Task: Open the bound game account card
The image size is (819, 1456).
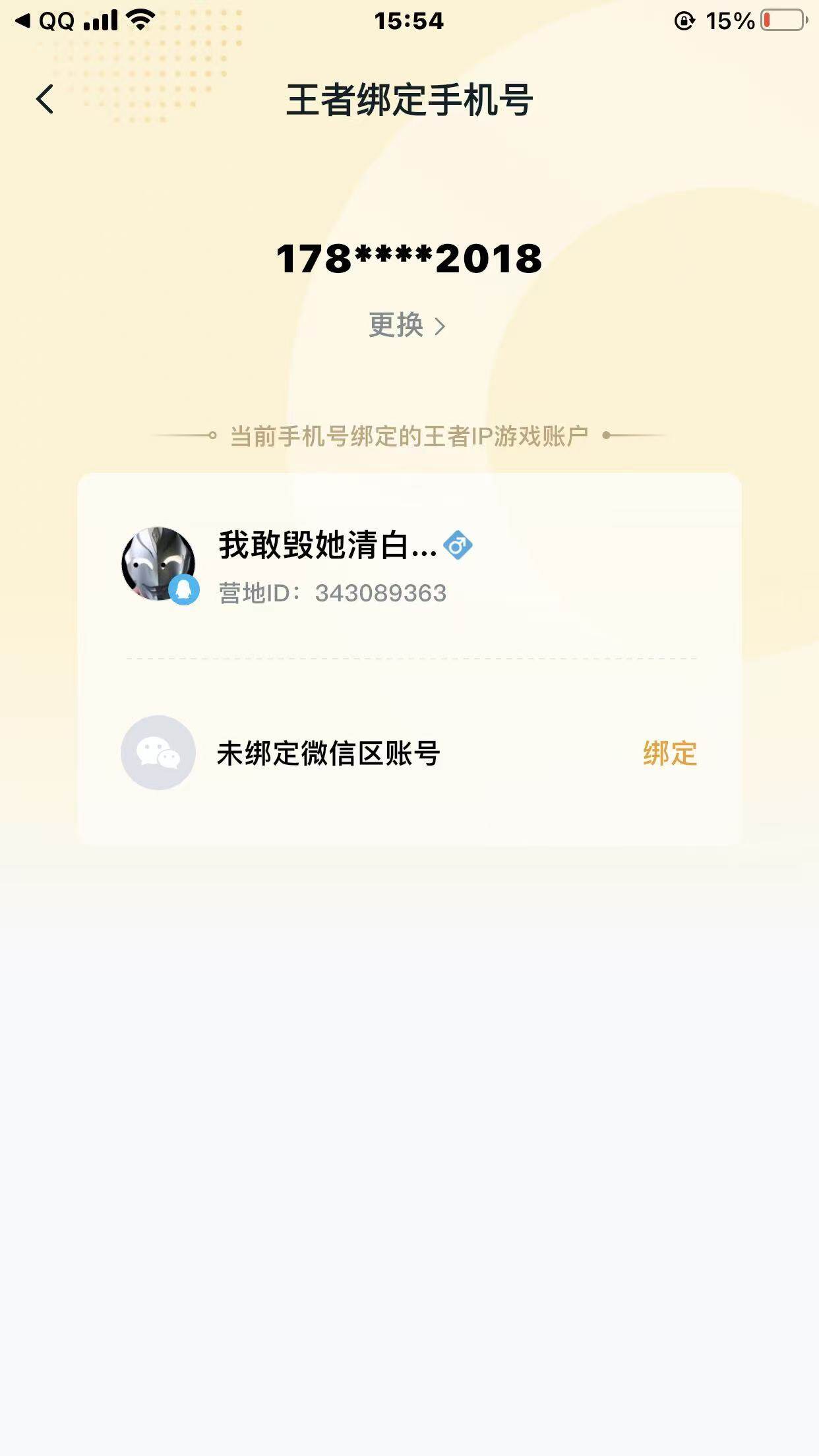Action: 409,567
